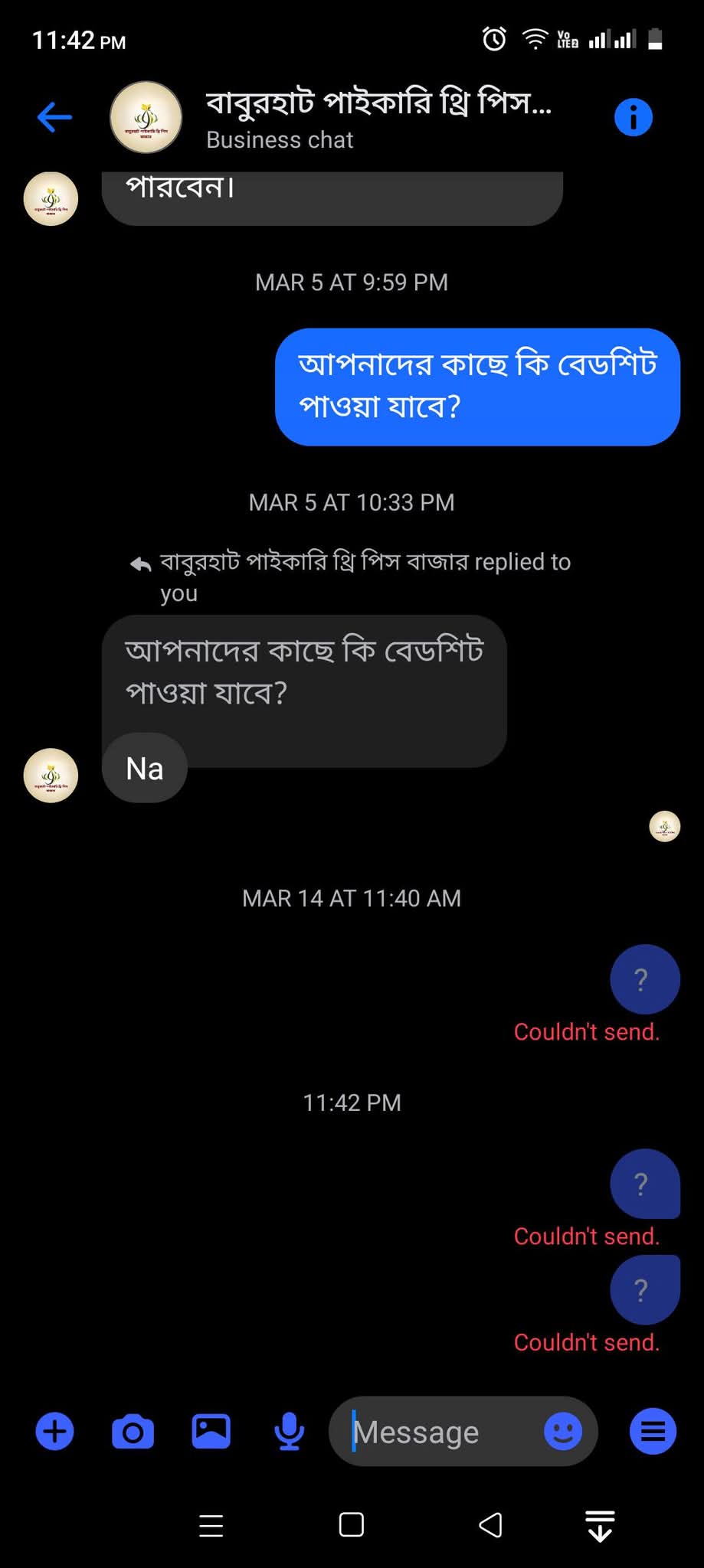Open the business chat menu button
The height and width of the screenshot is (1568, 704).
coord(653,1431)
